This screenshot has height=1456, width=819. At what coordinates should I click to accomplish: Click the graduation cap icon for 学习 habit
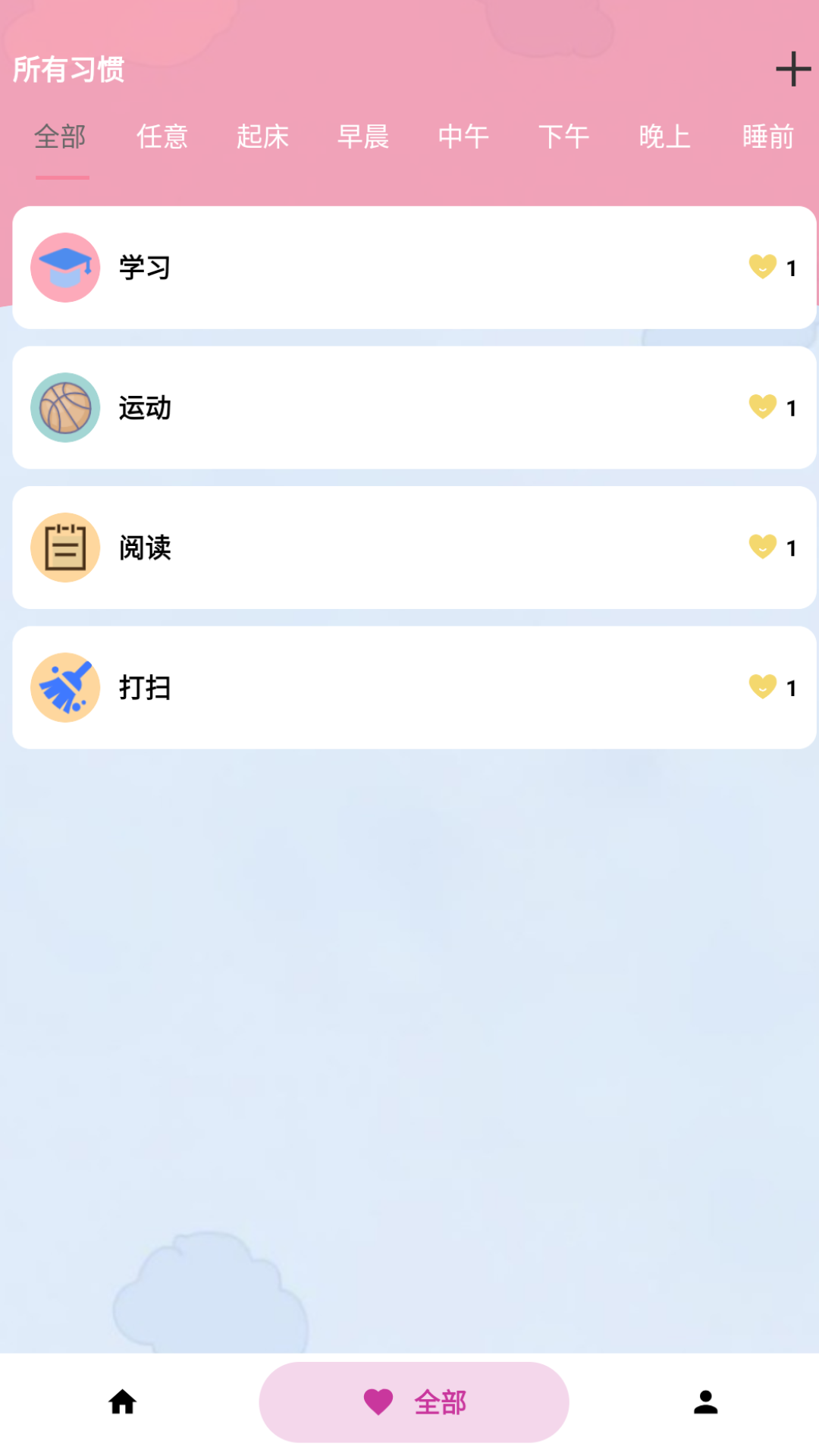click(x=65, y=268)
